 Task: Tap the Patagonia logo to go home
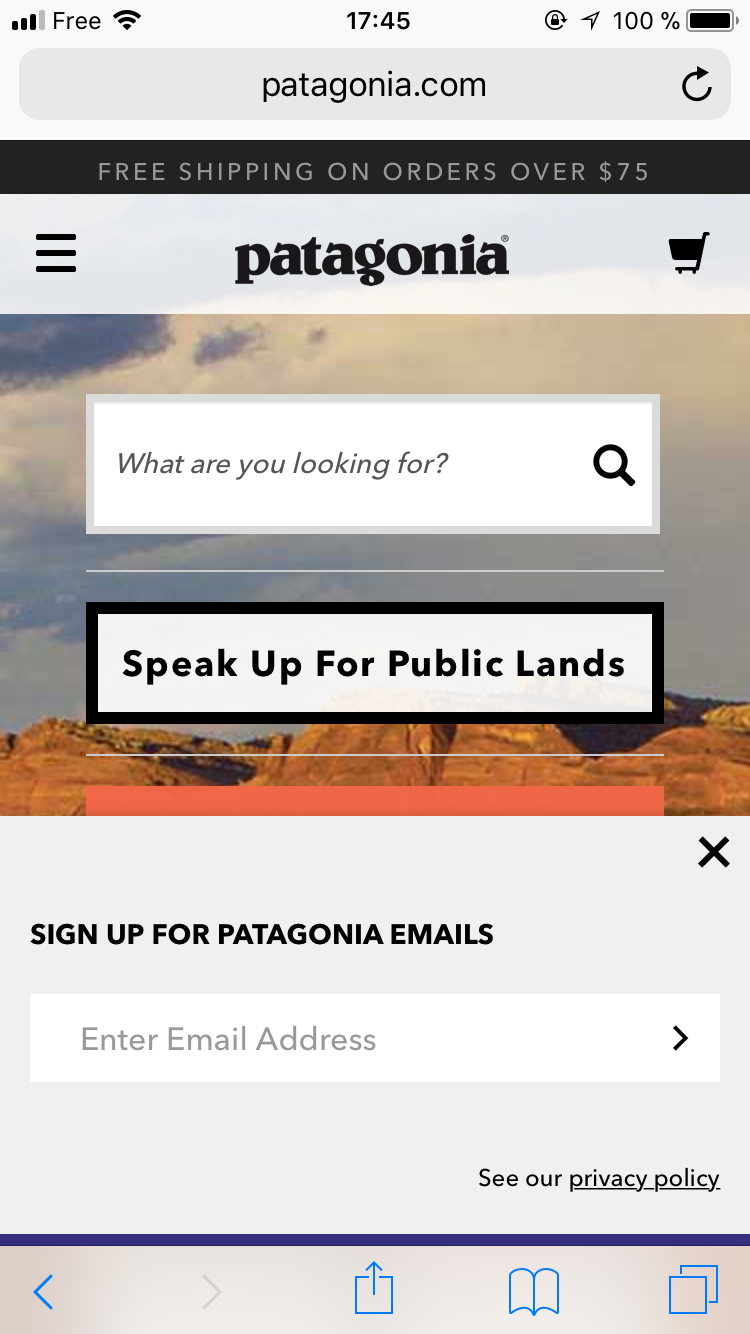point(370,255)
